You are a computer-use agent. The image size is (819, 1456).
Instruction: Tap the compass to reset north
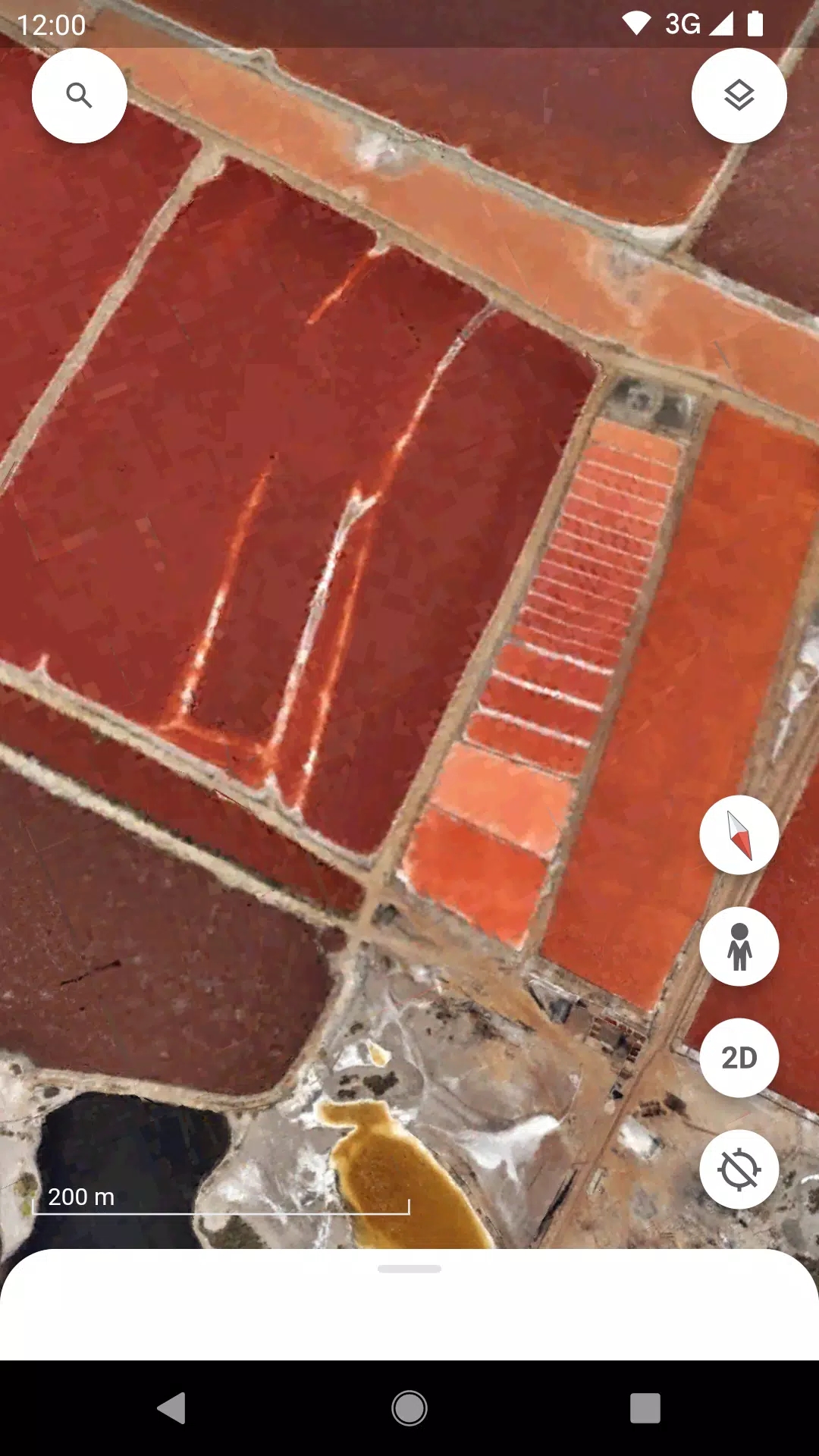coord(739,835)
